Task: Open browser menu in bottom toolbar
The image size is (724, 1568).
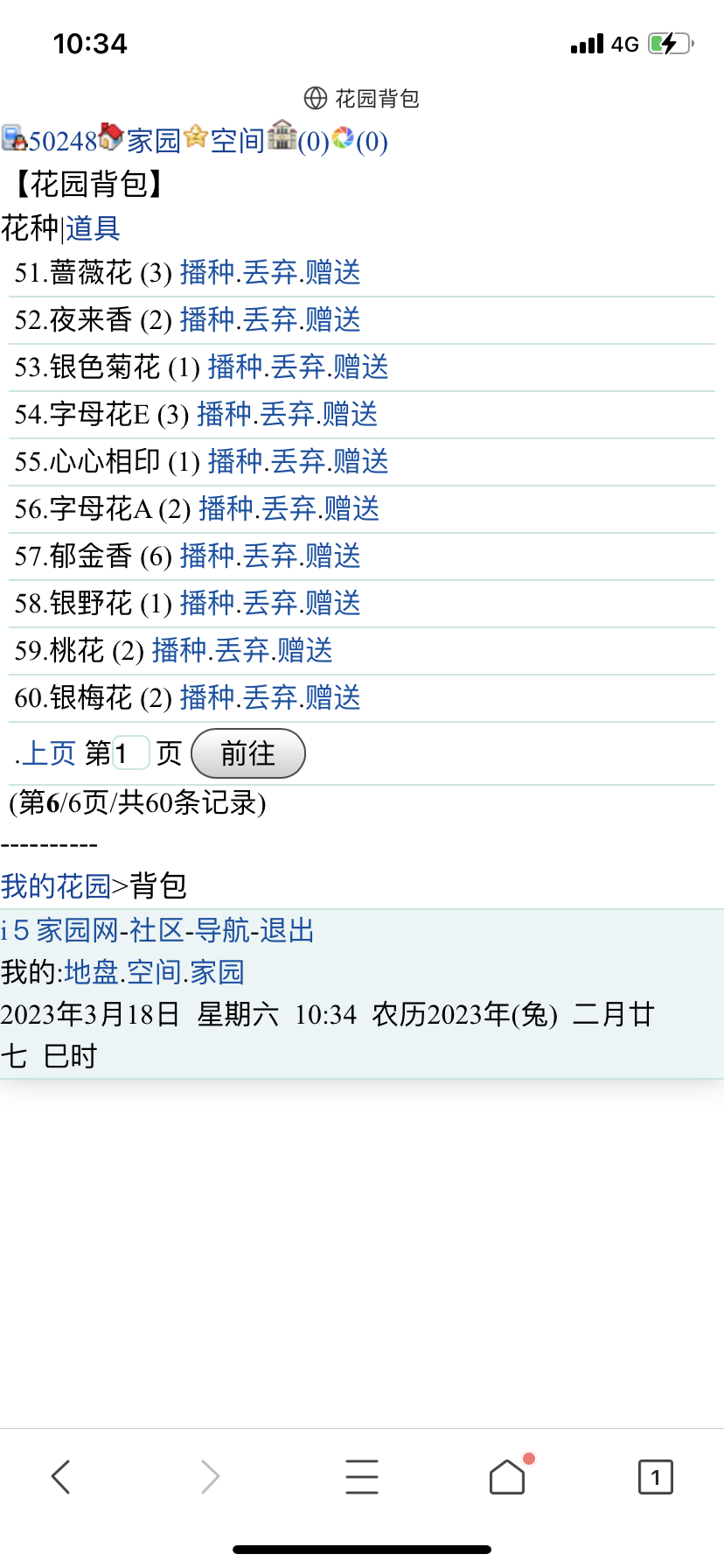Action: click(x=362, y=1477)
